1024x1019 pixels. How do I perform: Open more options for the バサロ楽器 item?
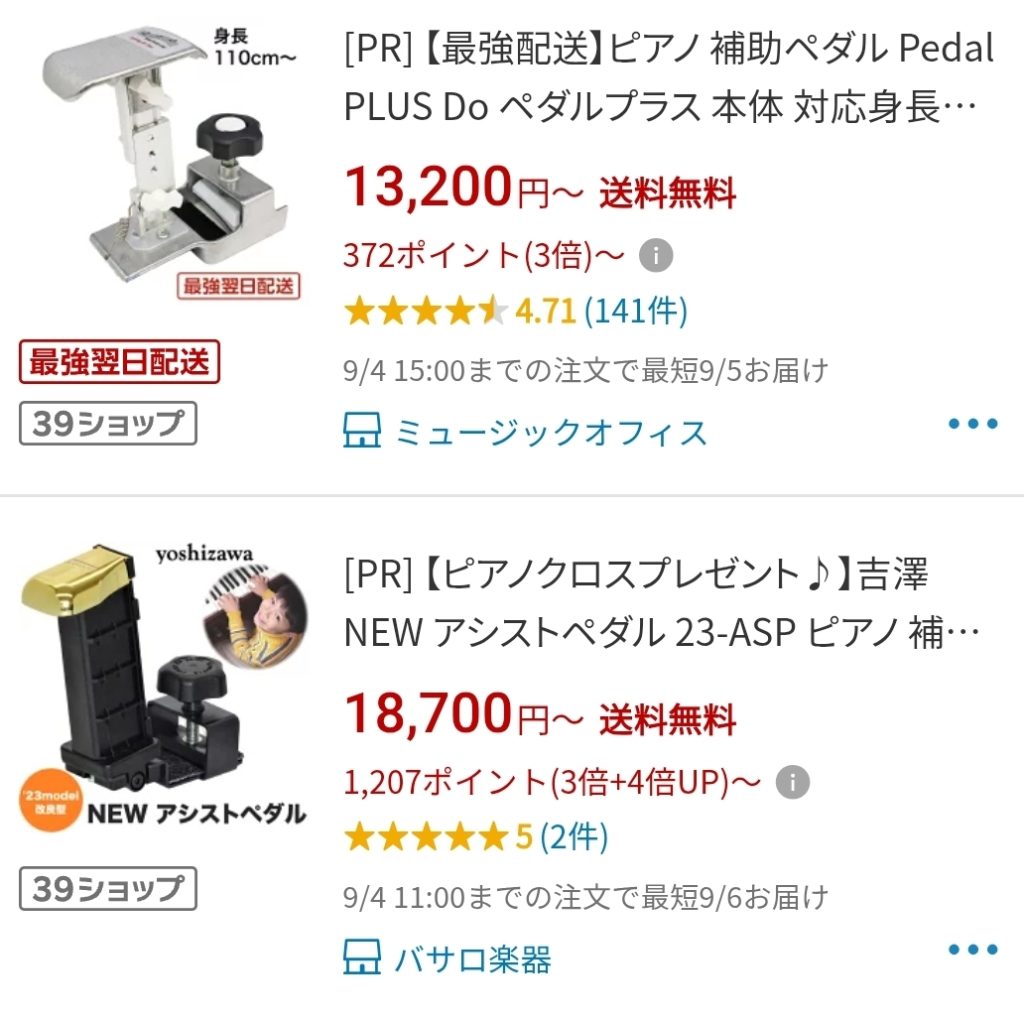coord(972,950)
